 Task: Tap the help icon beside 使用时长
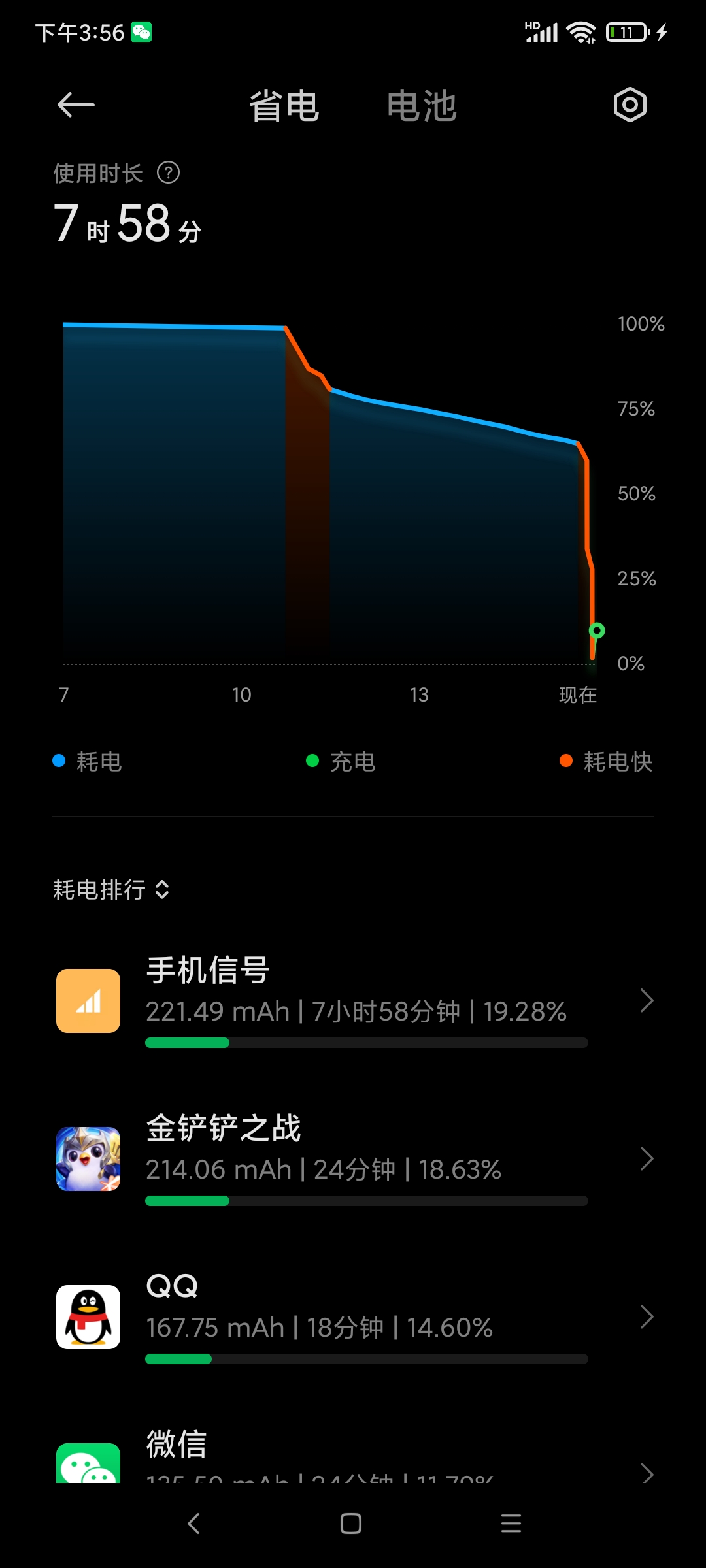click(x=169, y=173)
